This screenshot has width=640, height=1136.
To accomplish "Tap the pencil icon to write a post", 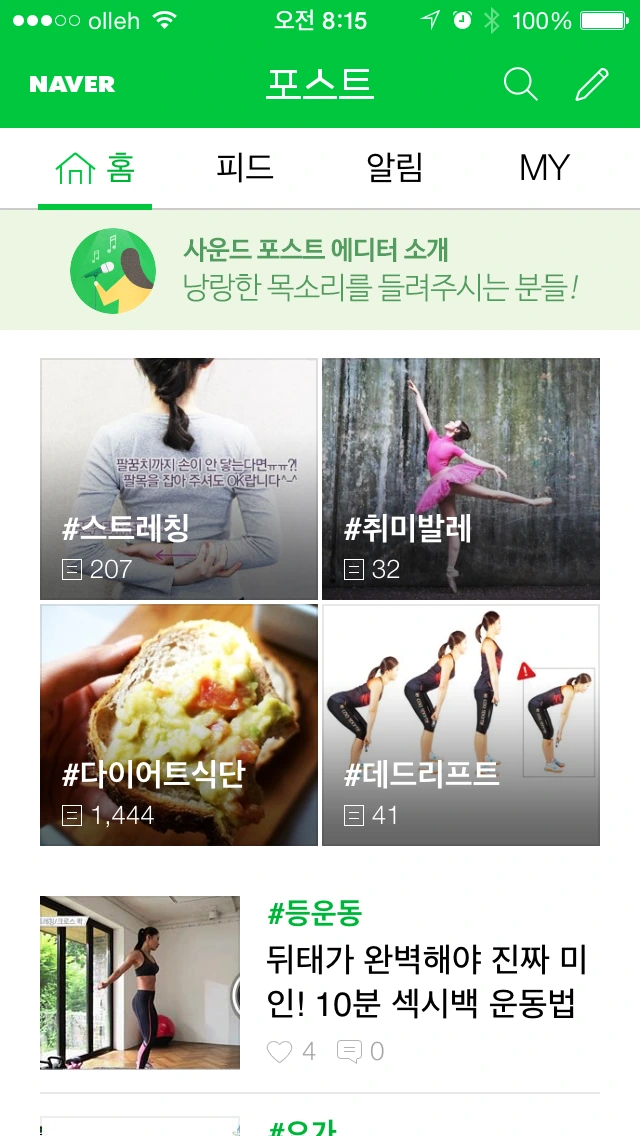I will click(x=592, y=85).
